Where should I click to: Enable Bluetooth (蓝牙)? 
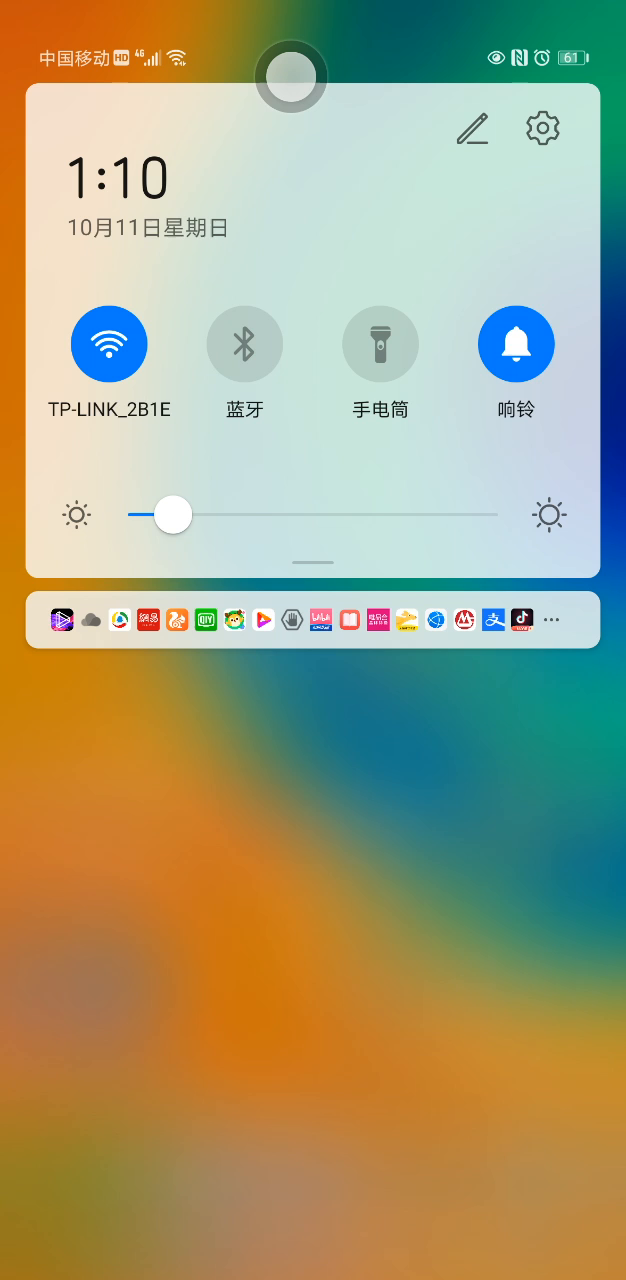pos(245,344)
